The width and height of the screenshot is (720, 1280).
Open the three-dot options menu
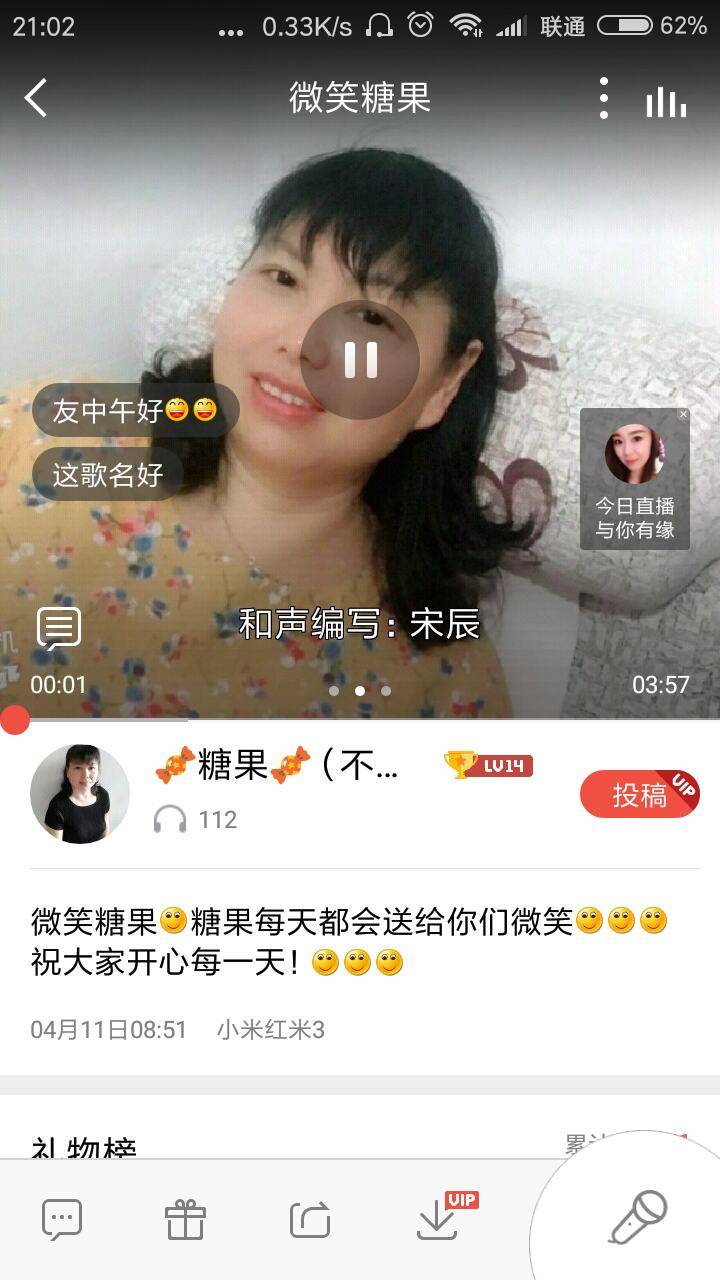[603, 96]
